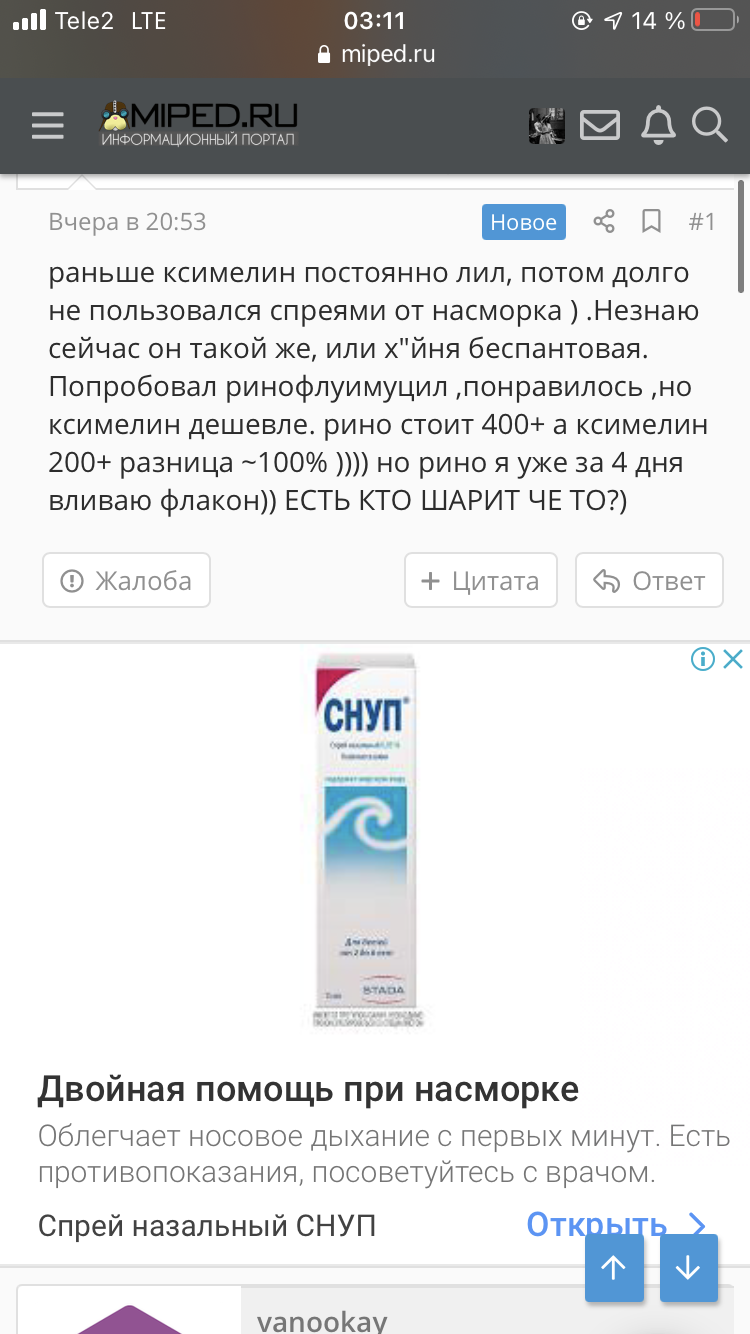This screenshot has width=750, height=1334.
Task: Open the notifications bell
Action: 657,126
